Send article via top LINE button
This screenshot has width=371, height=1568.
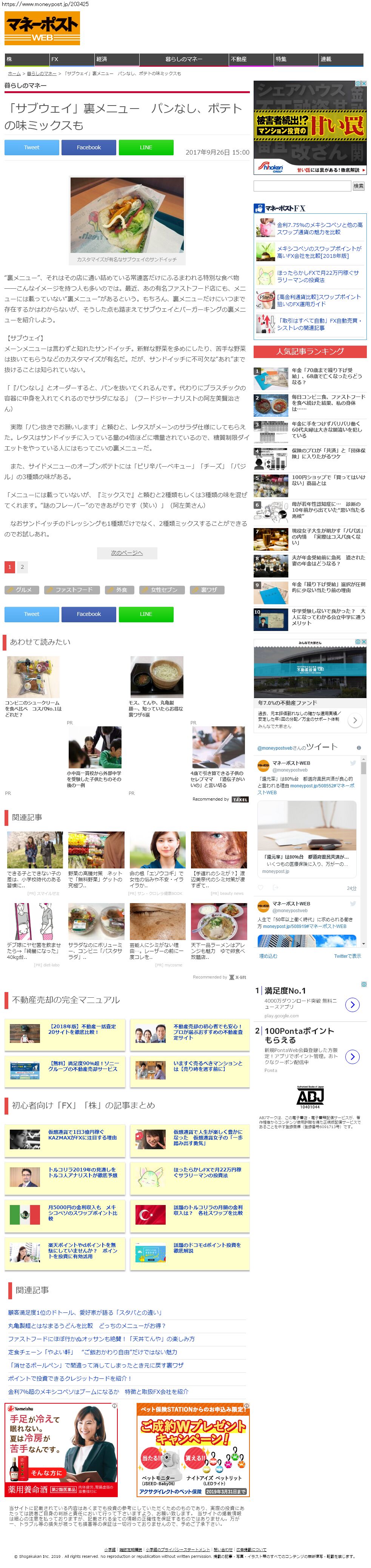coord(146,147)
